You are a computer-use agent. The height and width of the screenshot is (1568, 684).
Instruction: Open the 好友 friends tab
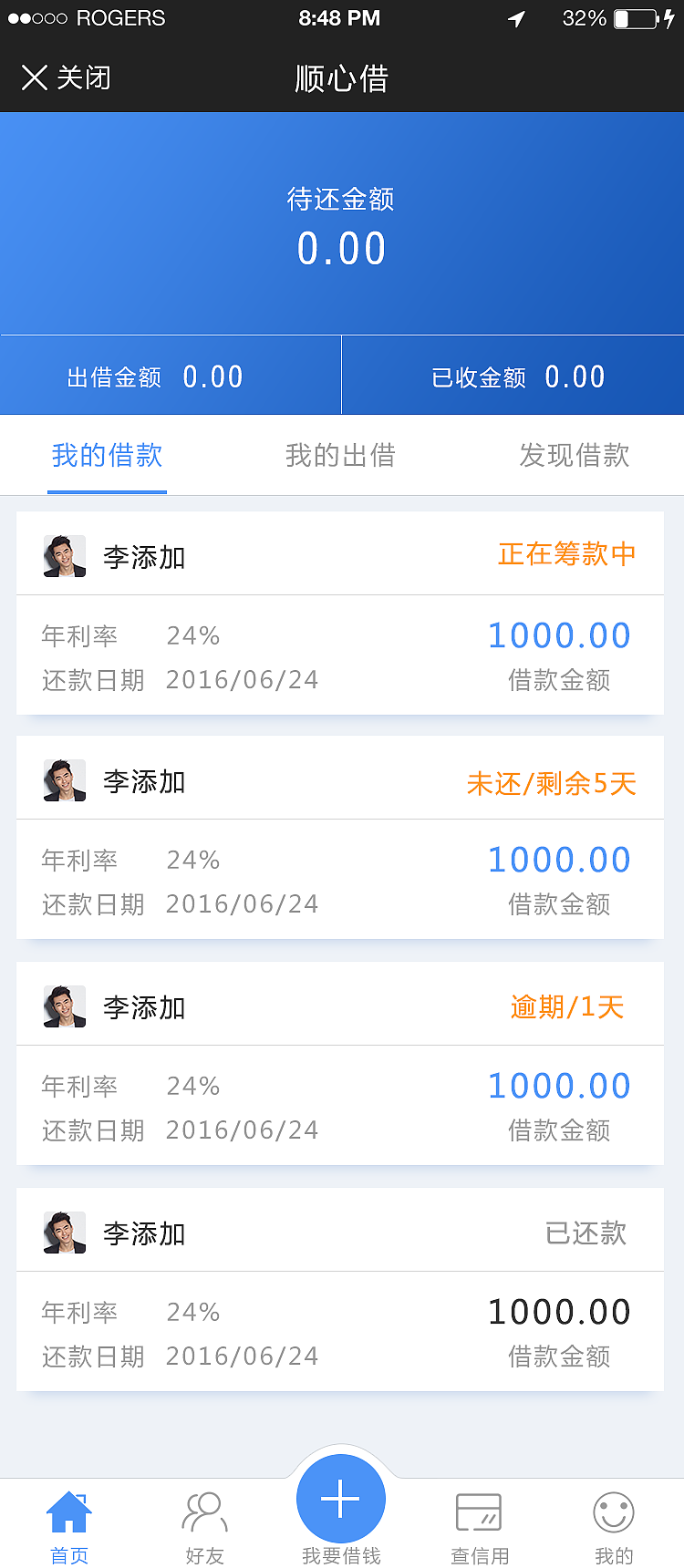pyautogui.click(x=205, y=1528)
